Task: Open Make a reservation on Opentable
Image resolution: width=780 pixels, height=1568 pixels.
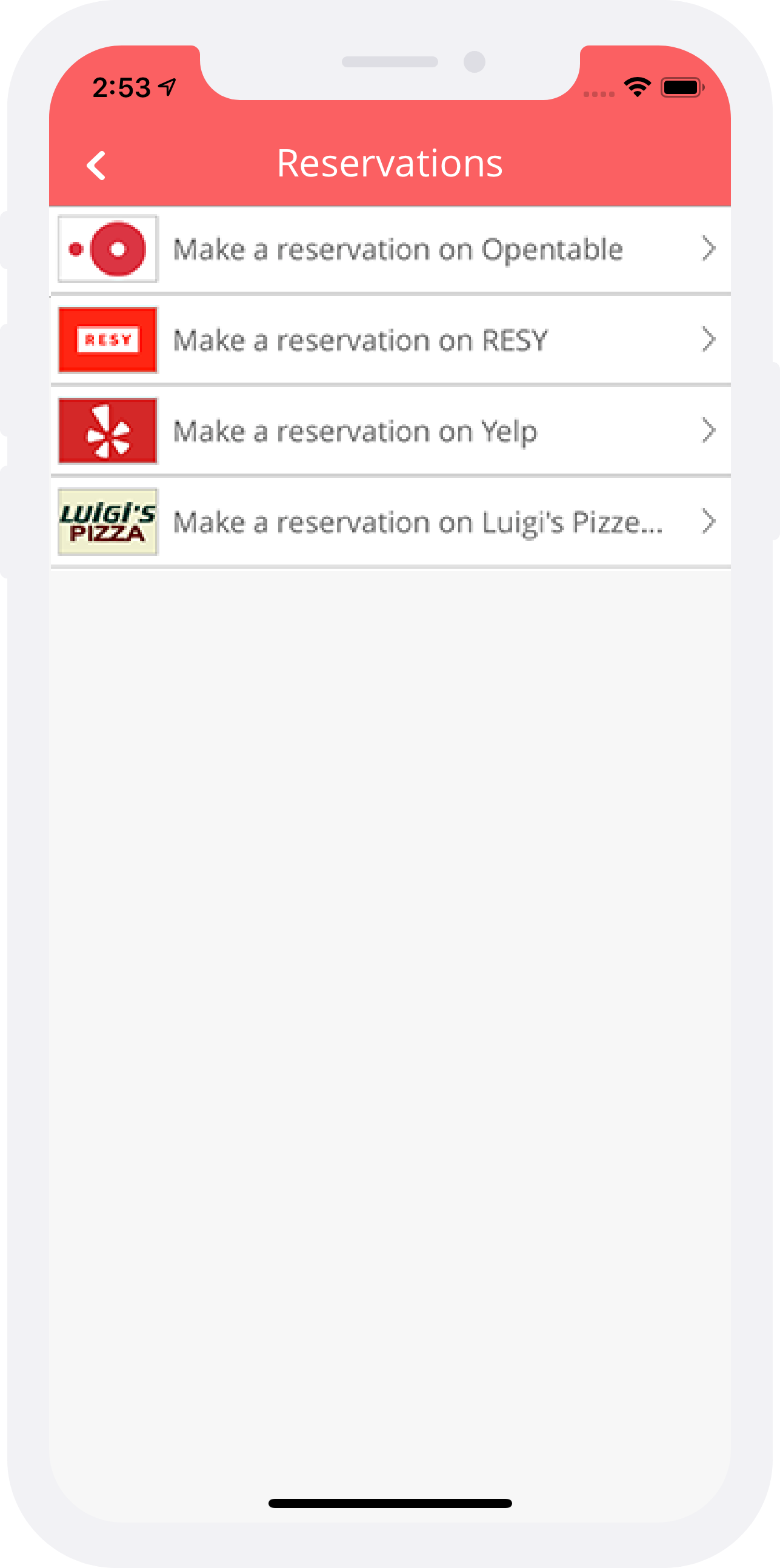Action: (x=390, y=250)
